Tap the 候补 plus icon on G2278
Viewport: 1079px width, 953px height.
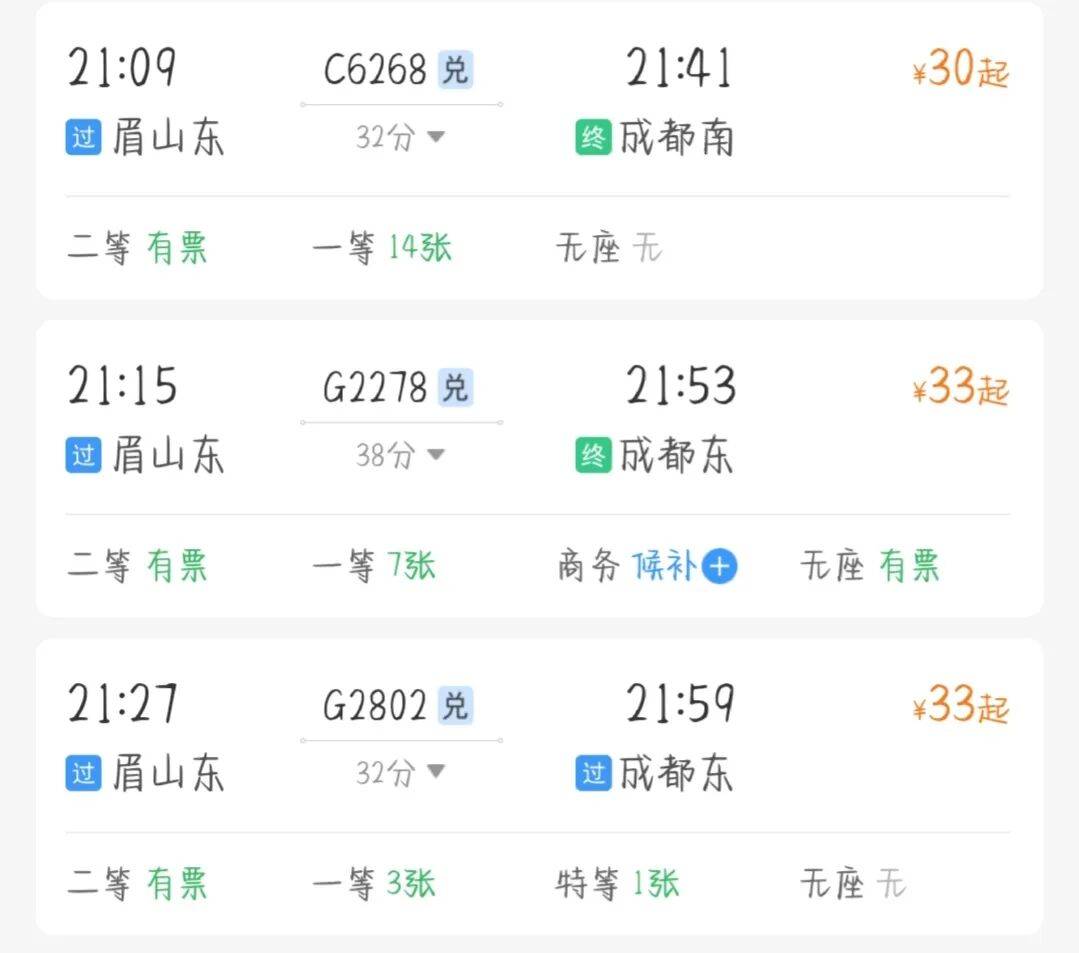pos(720,566)
